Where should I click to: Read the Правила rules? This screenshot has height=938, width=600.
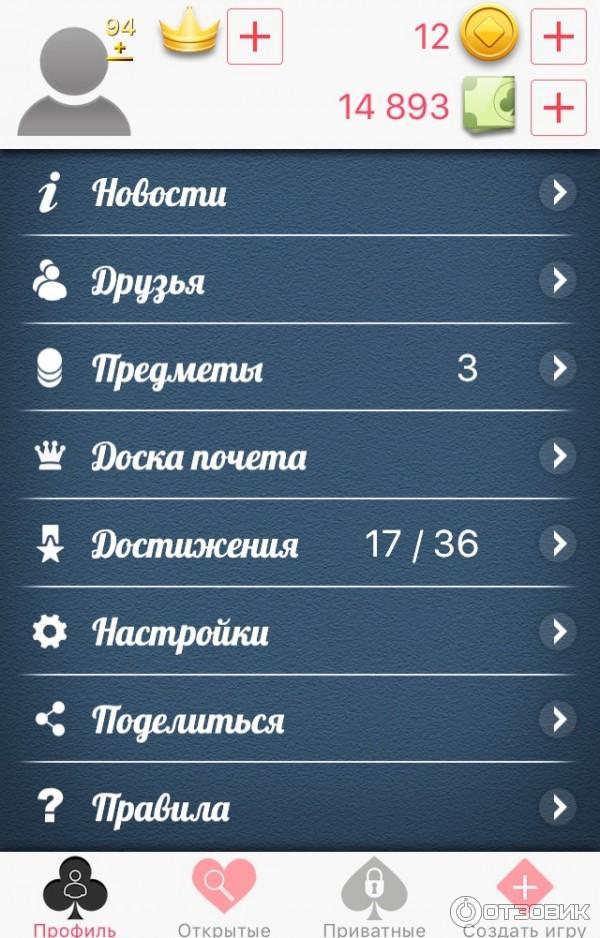(300, 807)
